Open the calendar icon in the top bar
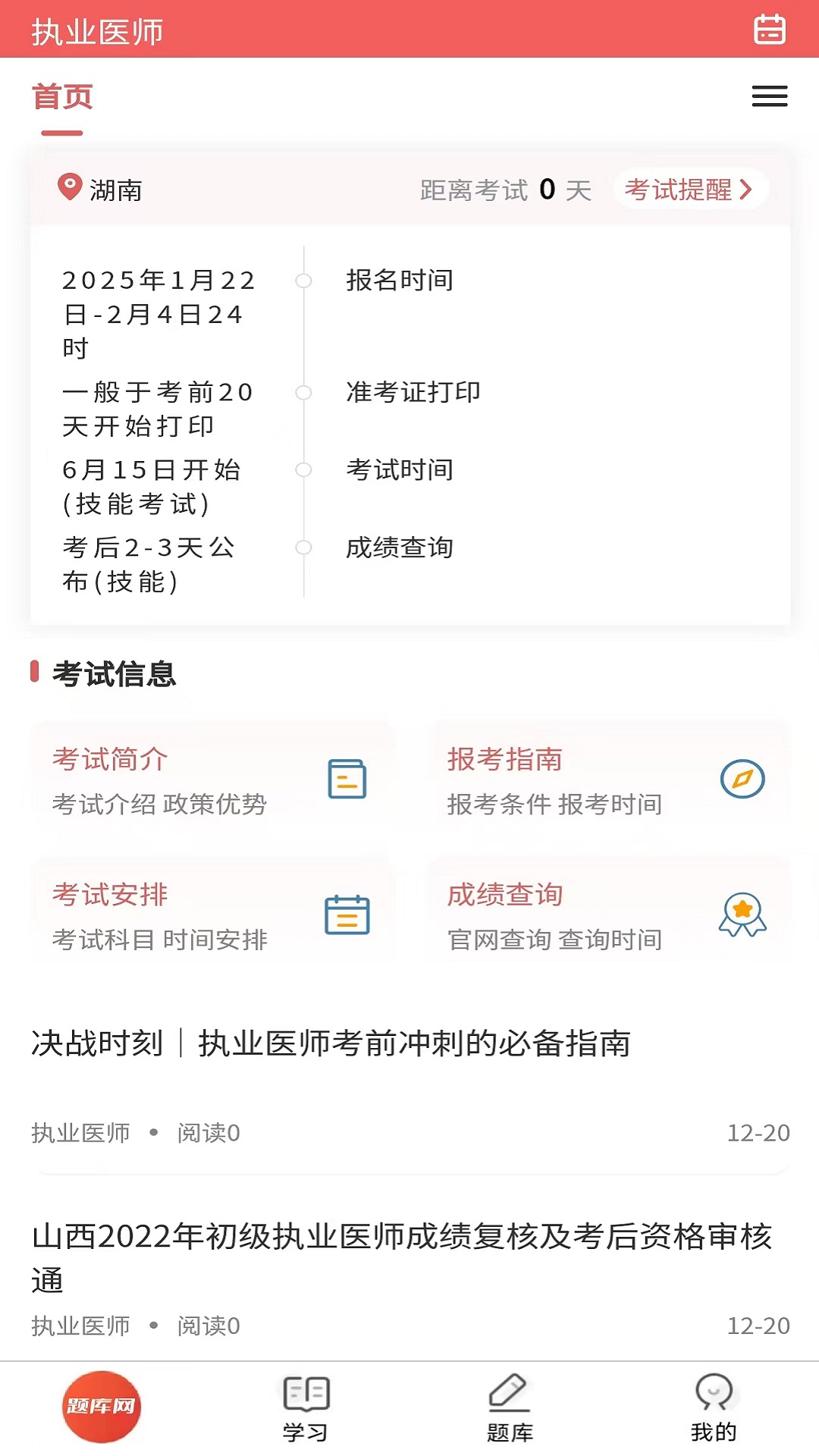This screenshot has width=819, height=1456. click(770, 29)
